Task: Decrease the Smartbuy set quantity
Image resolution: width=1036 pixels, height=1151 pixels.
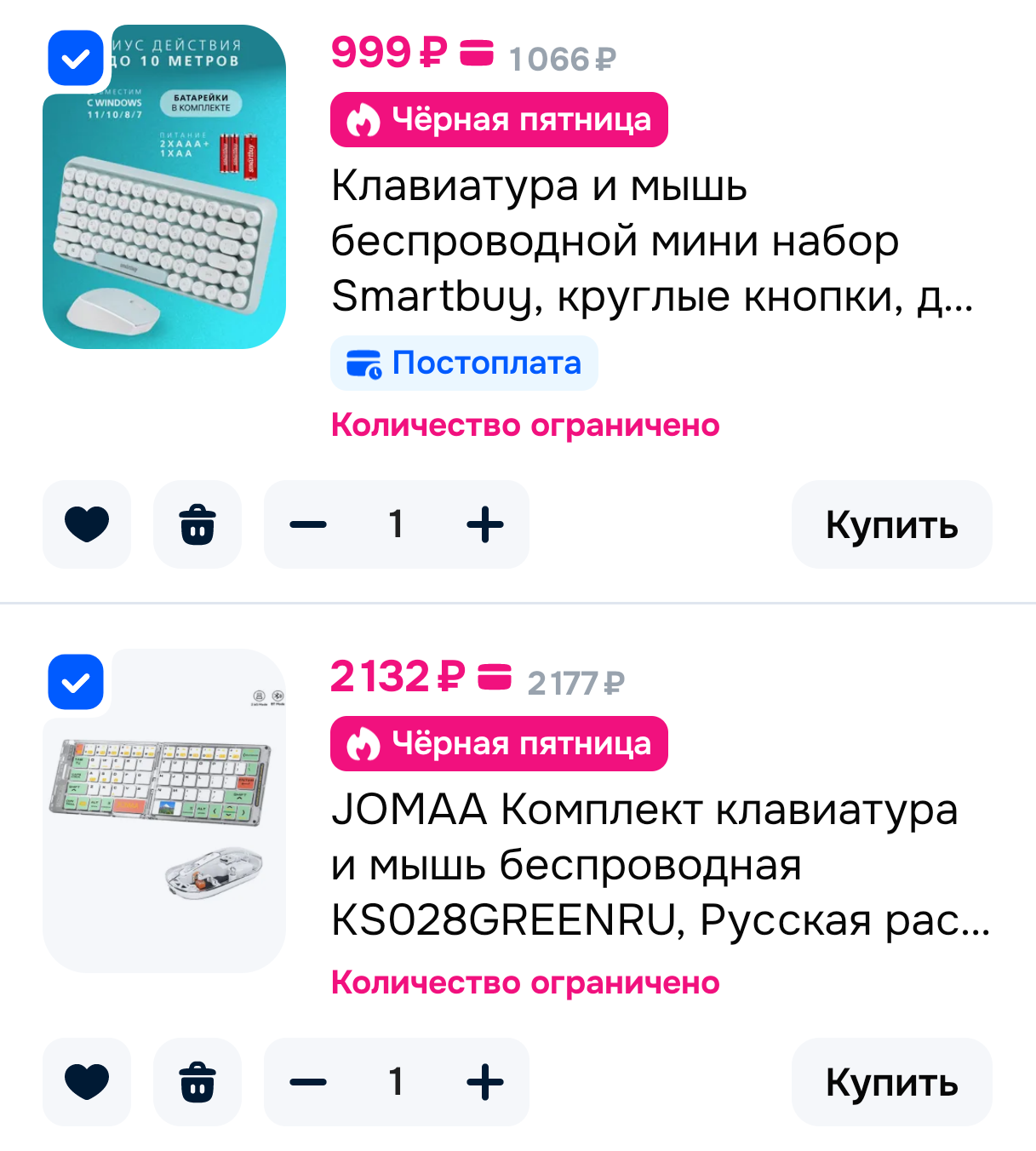Action: (x=308, y=524)
